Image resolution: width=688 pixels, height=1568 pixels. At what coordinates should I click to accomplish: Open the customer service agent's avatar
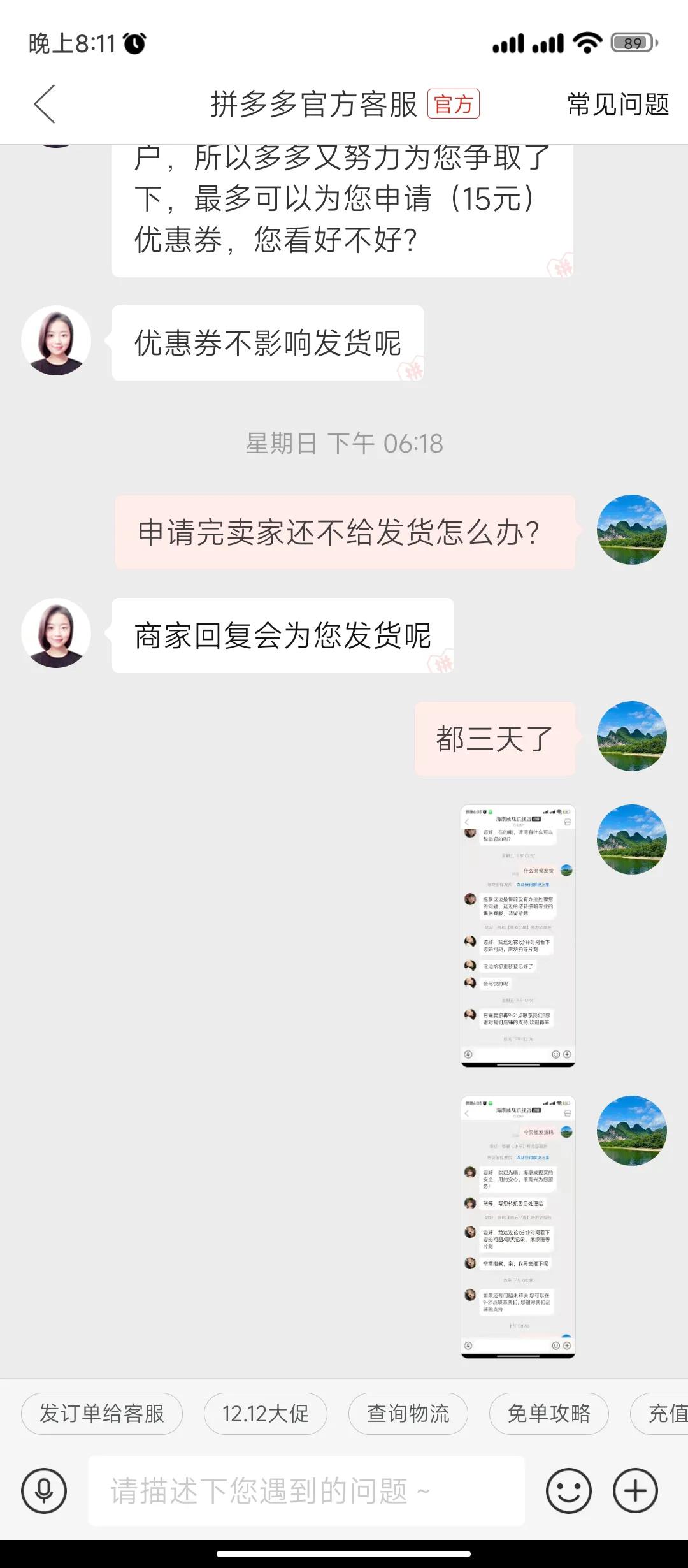coord(56,340)
